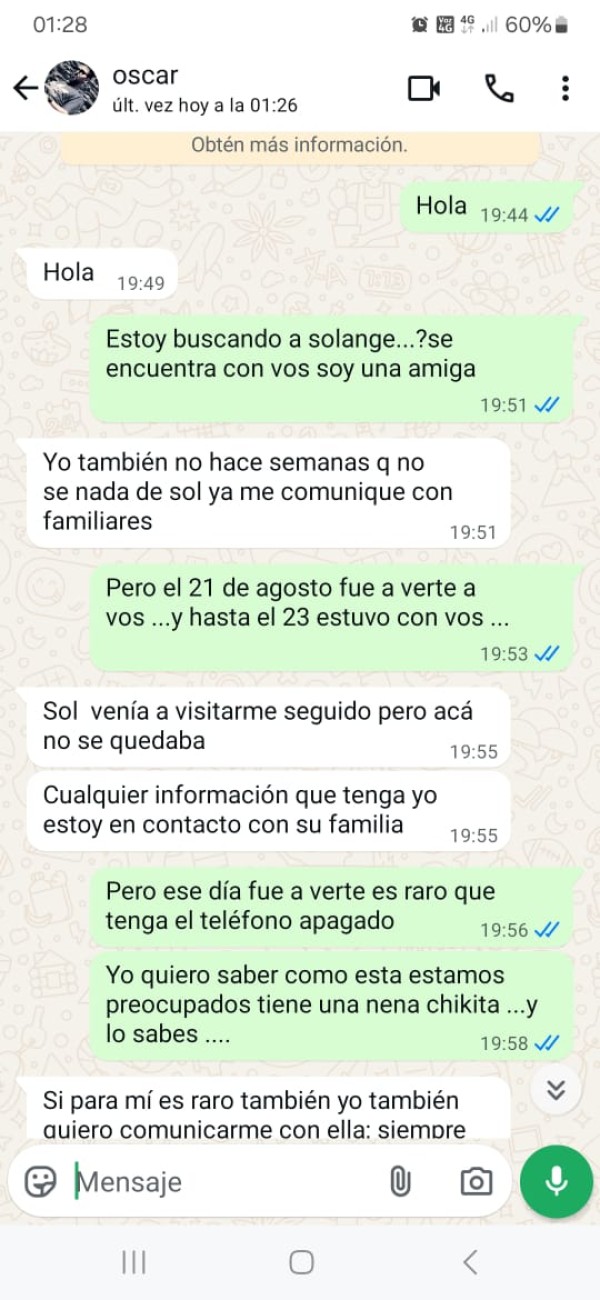Start a video call with oscar
This screenshot has width=600, height=1300.
[424, 89]
